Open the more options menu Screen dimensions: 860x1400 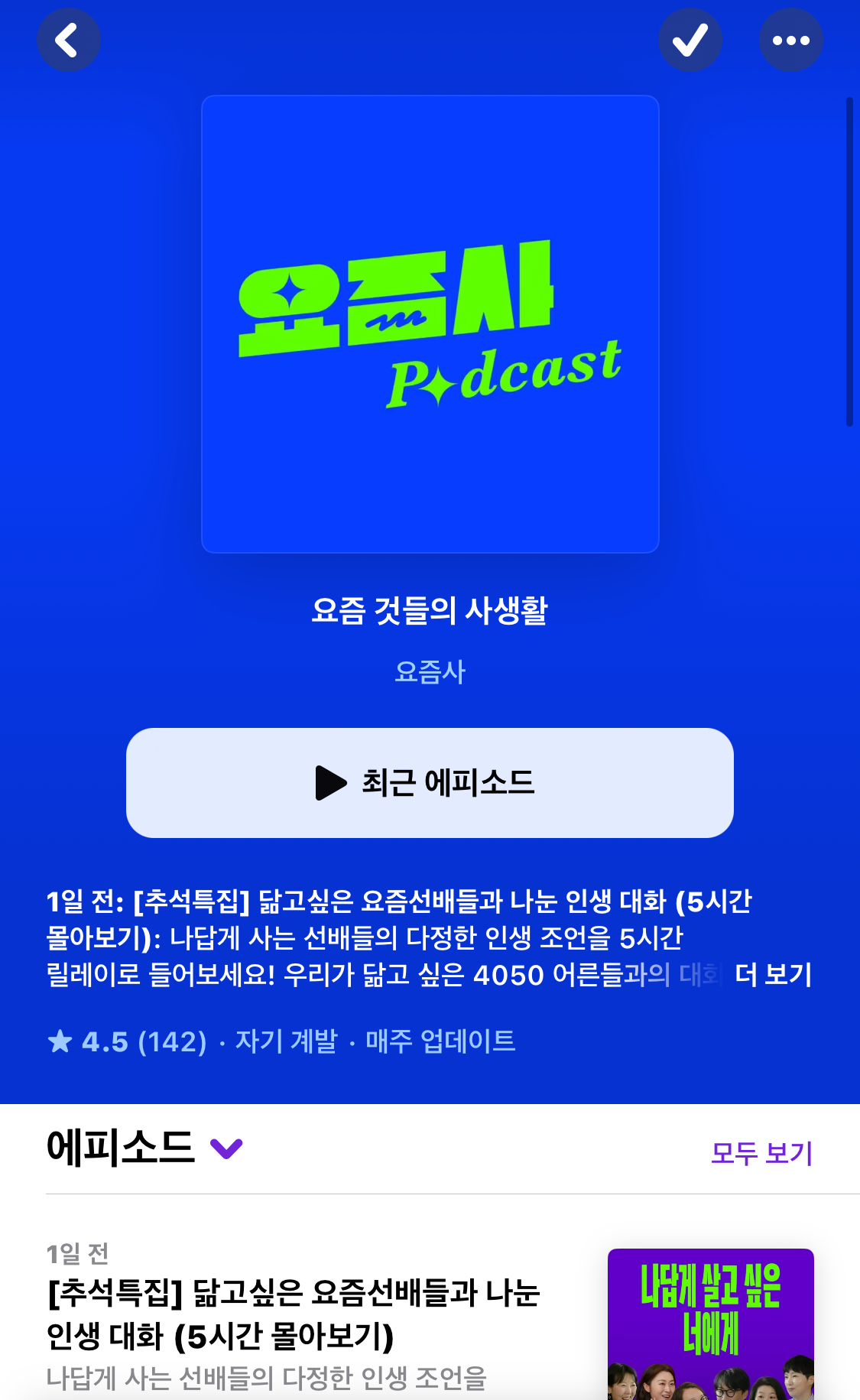click(x=790, y=41)
